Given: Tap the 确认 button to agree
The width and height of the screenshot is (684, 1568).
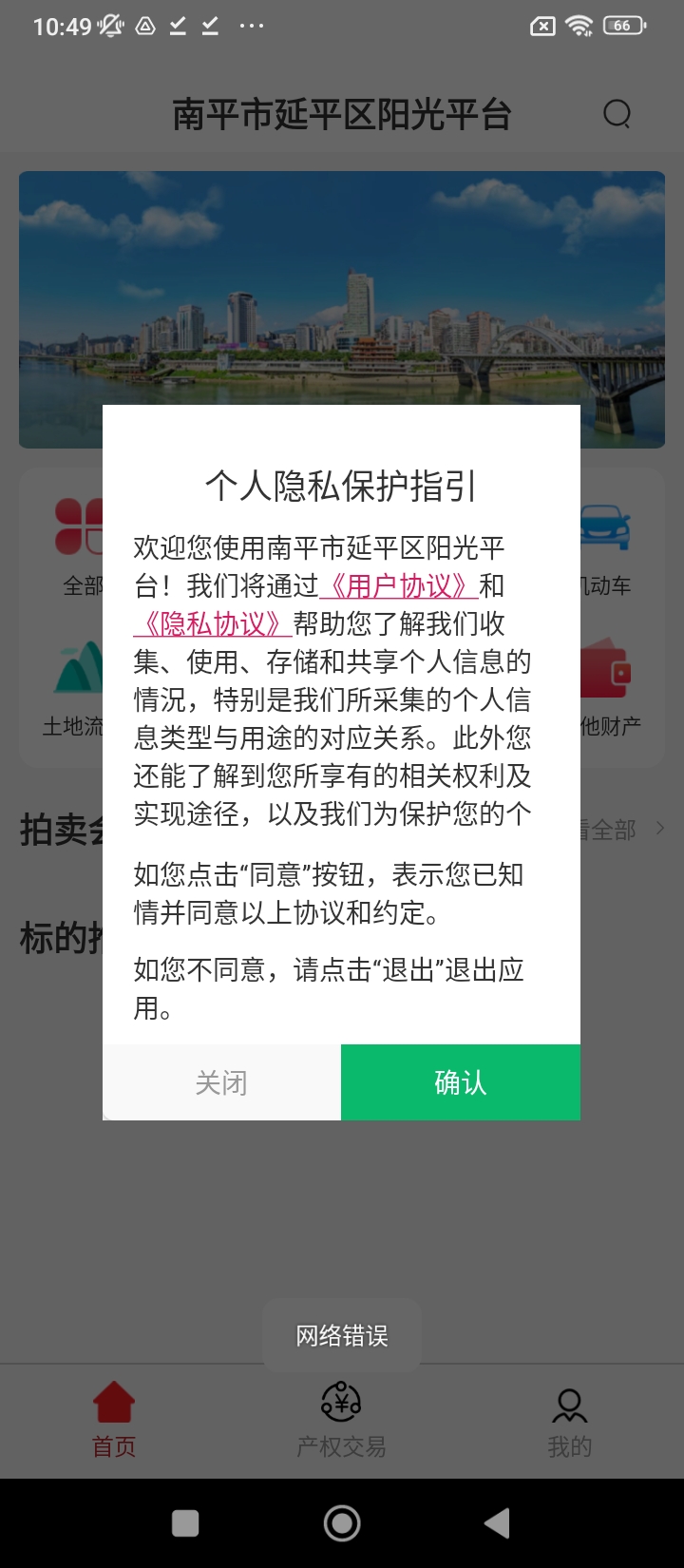Looking at the screenshot, I should (x=460, y=1082).
